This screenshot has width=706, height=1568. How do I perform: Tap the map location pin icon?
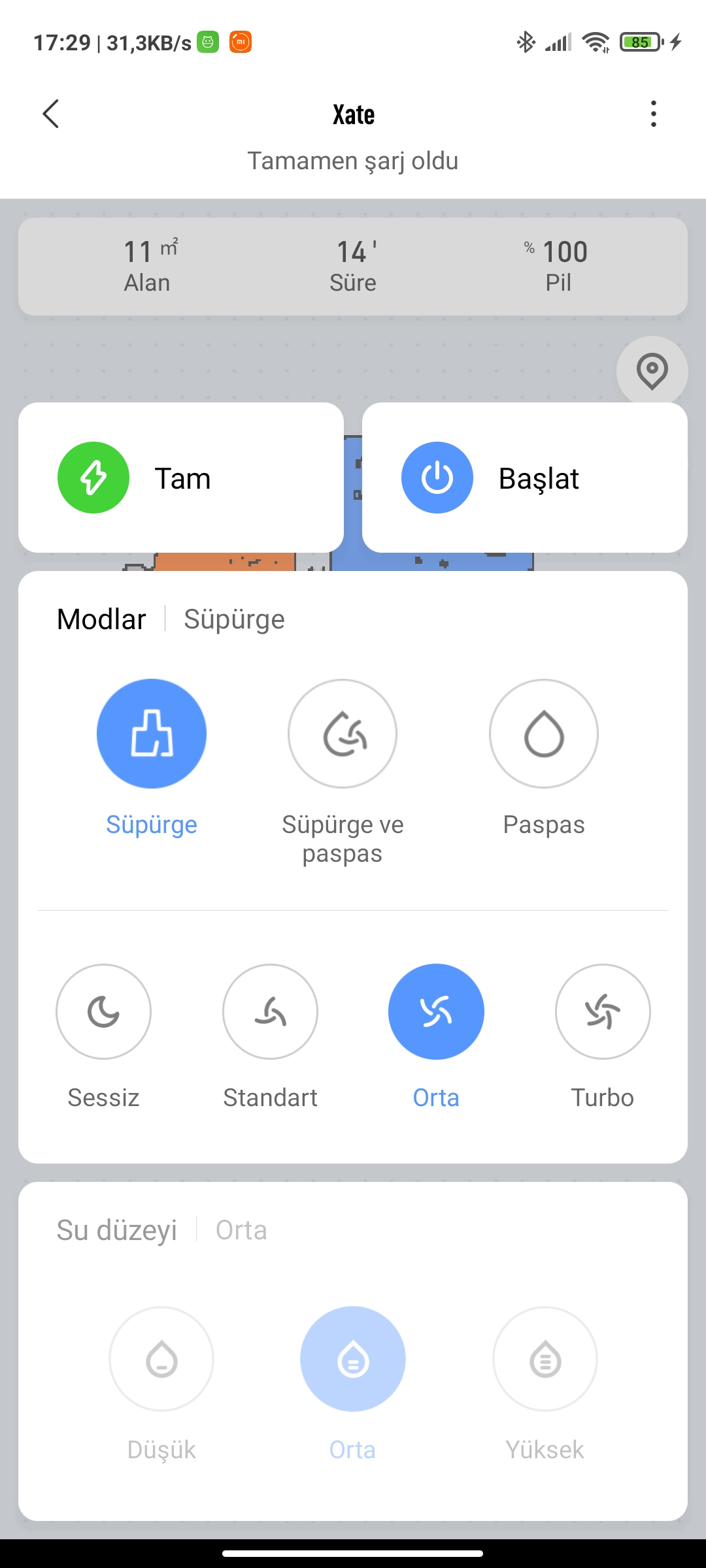coord(652,371)
